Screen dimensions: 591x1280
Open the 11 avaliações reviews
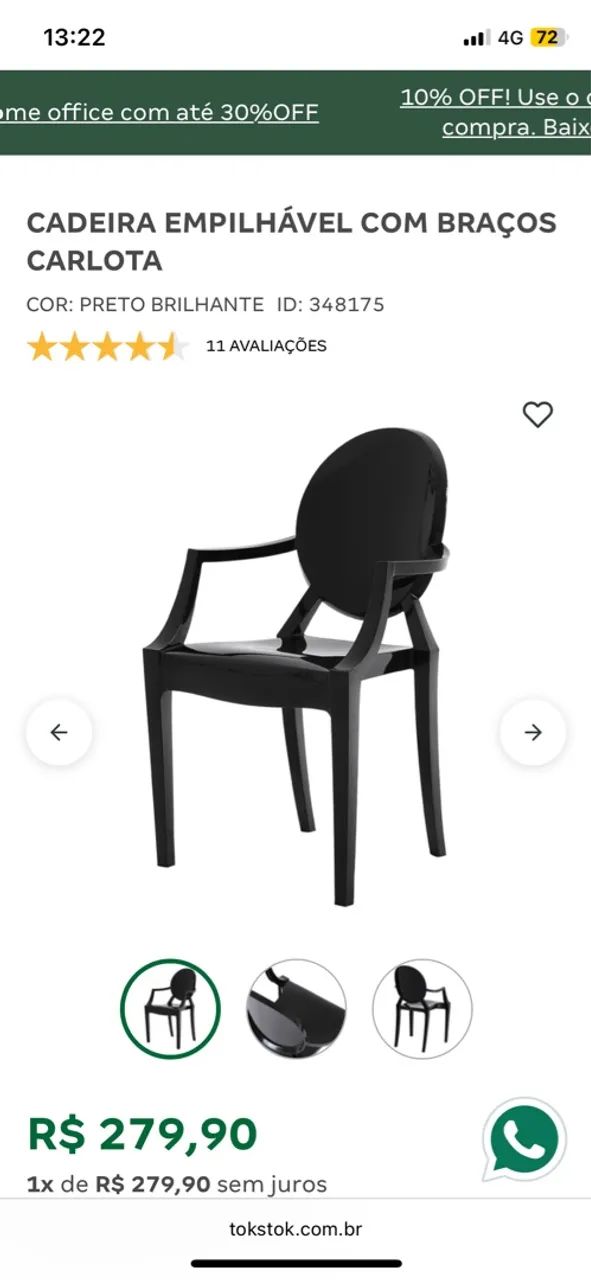pos(266,346)
